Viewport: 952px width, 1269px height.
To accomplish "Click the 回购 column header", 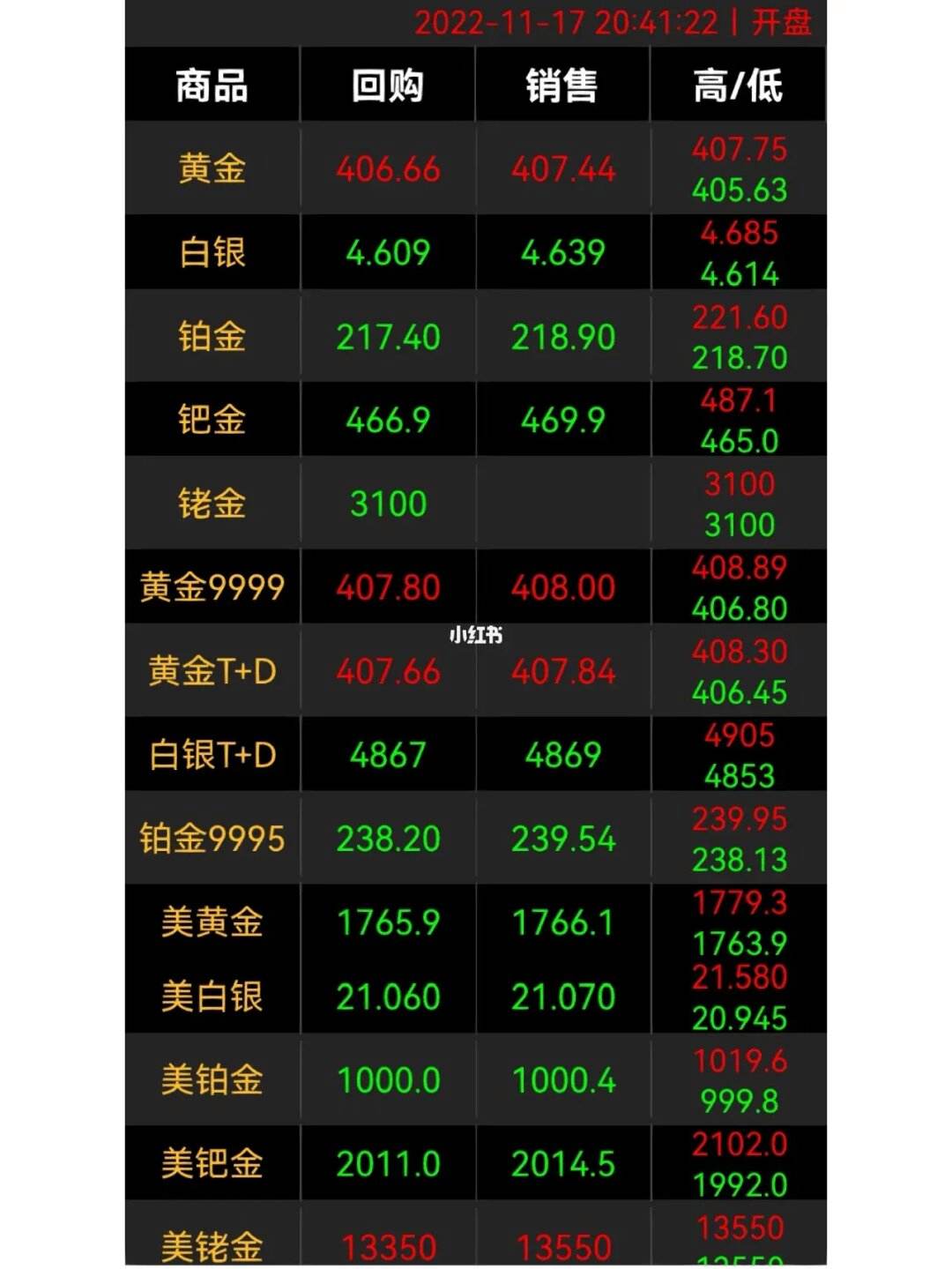I will [x=388, y=84].
